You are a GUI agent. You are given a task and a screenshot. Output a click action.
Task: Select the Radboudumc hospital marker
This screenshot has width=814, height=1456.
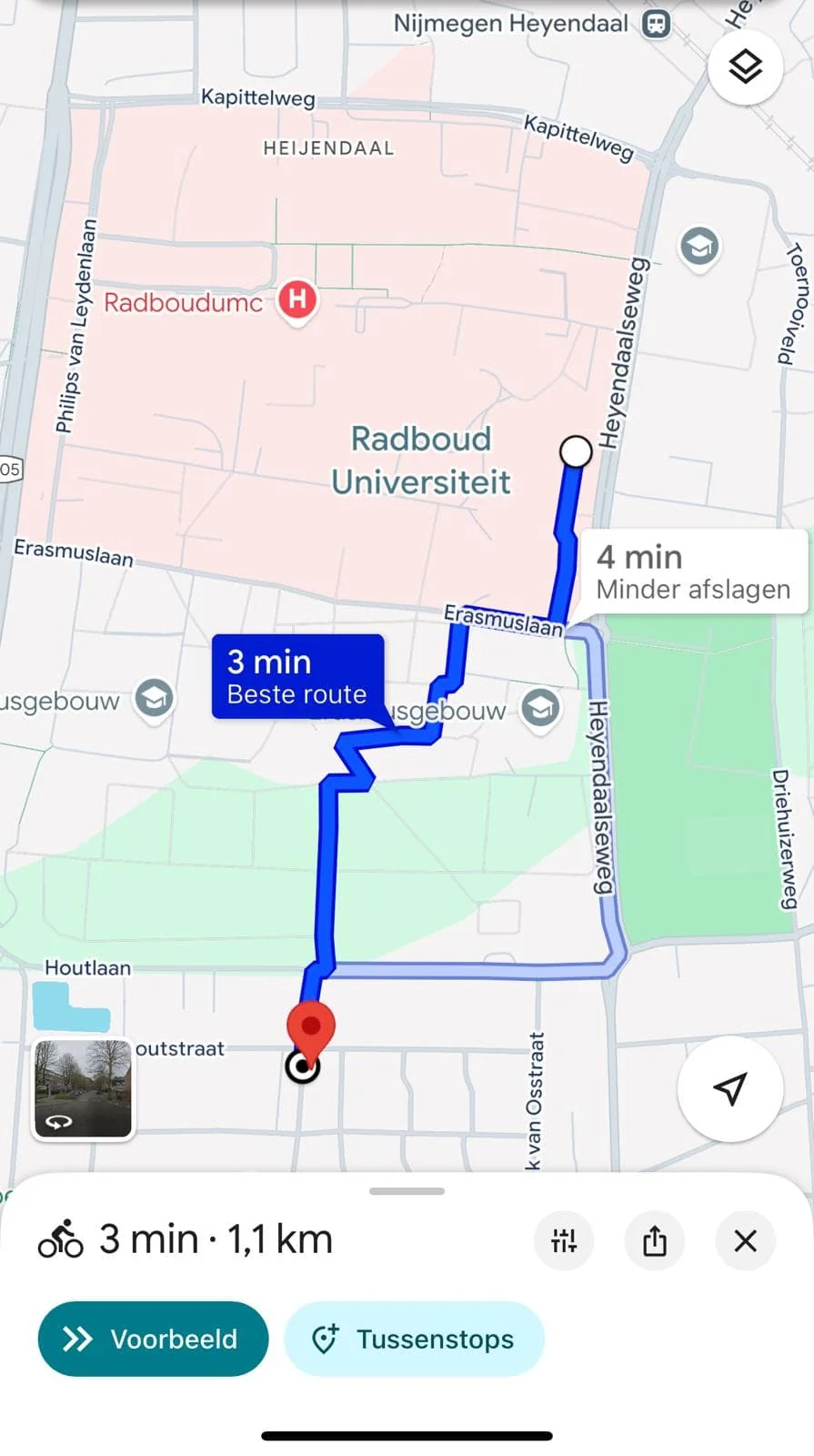click(x=297, y=300)
